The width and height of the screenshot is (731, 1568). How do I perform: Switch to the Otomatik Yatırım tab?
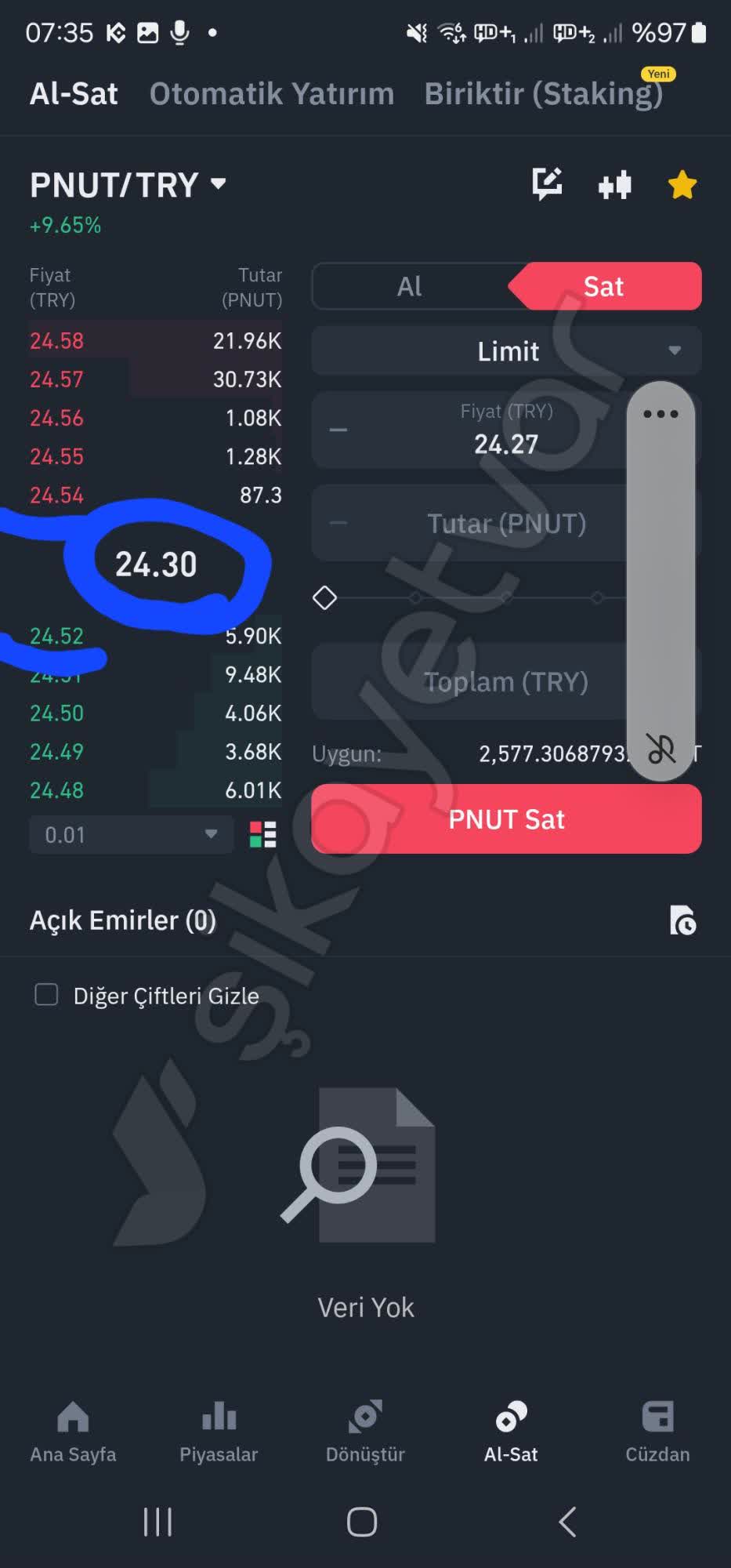[272, 93]
